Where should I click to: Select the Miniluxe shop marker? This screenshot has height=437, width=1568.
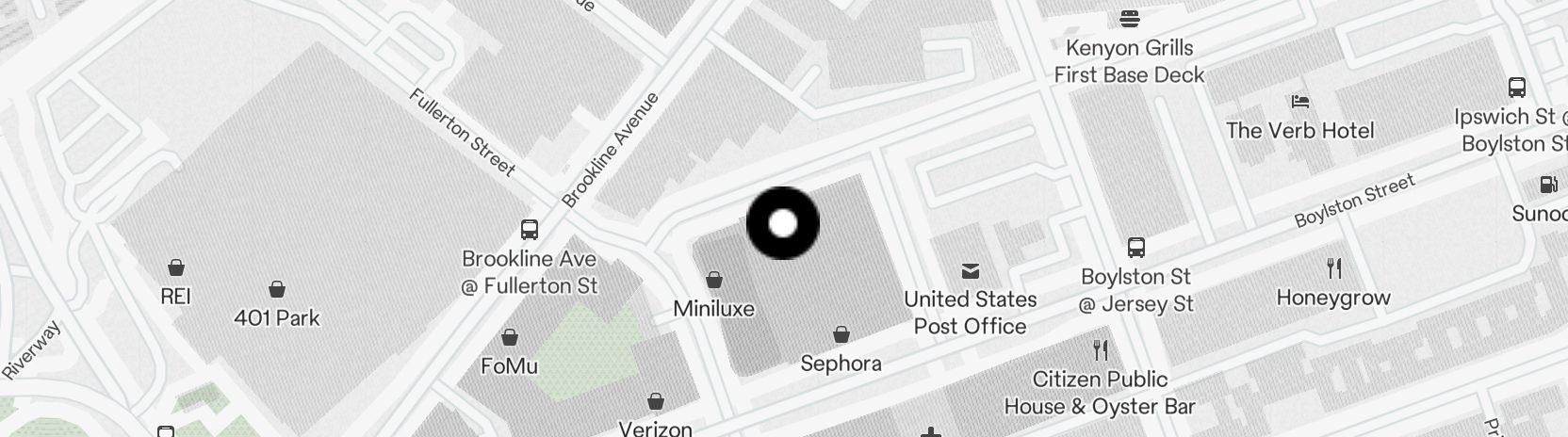714,280
